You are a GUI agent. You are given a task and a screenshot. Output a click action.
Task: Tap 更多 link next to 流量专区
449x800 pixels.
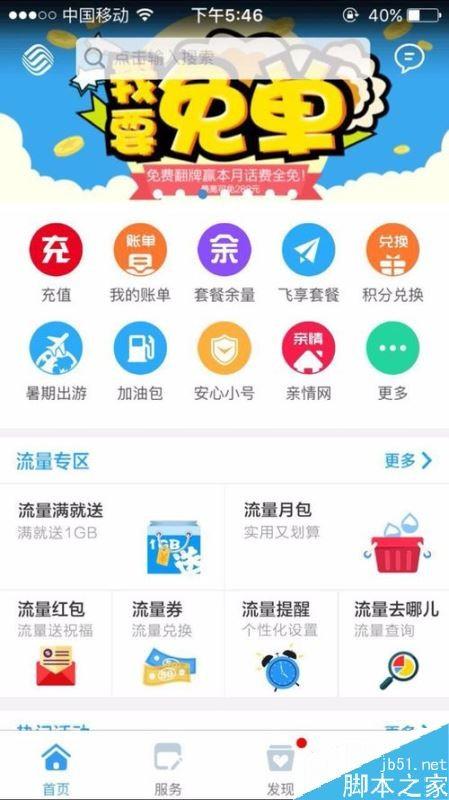[408, 461]
